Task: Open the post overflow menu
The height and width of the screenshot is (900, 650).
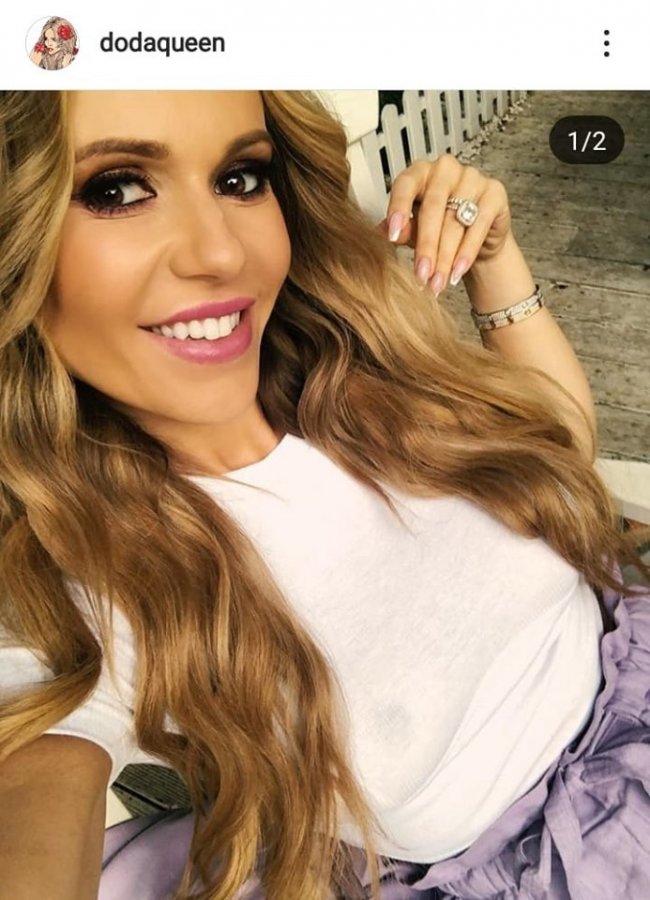Action: click(606, 43)
